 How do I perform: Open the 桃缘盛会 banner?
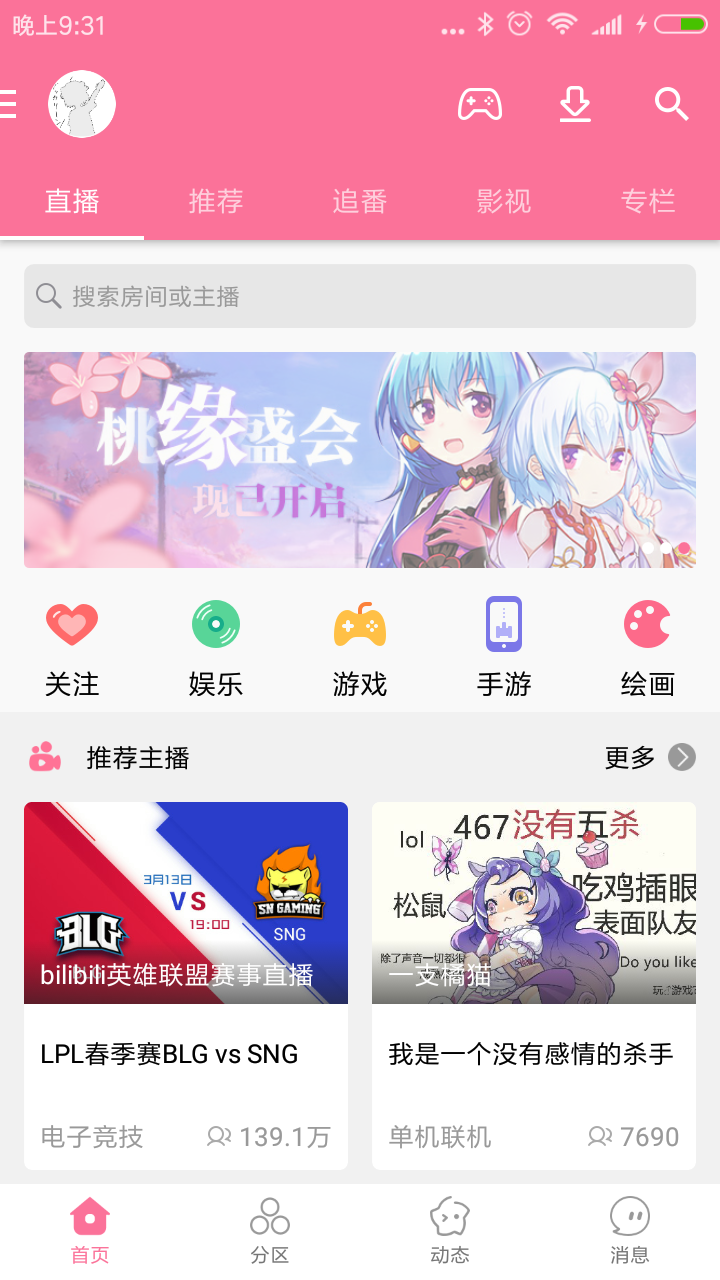[x=360, y=460]
